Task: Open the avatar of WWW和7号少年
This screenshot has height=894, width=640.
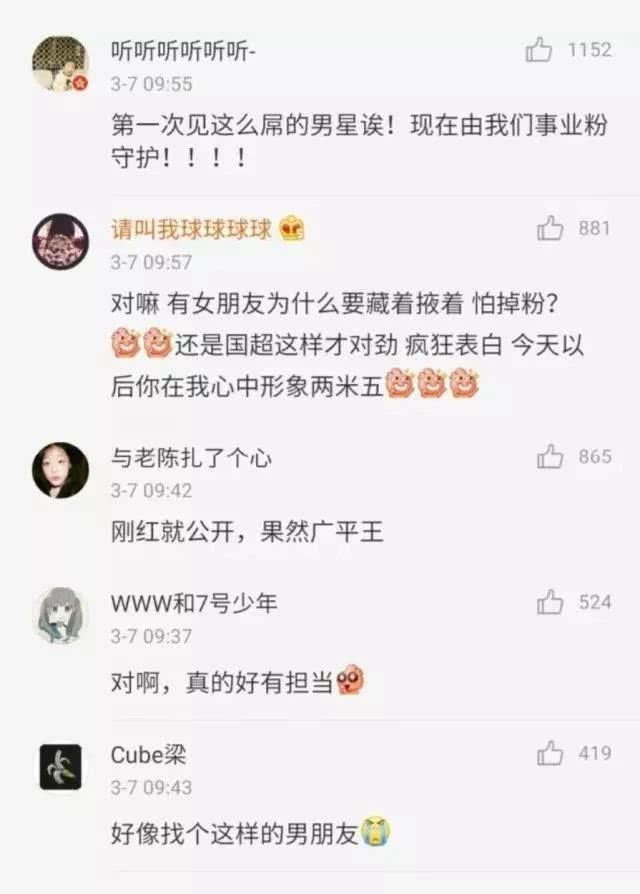Action: (x=60, y=615)
